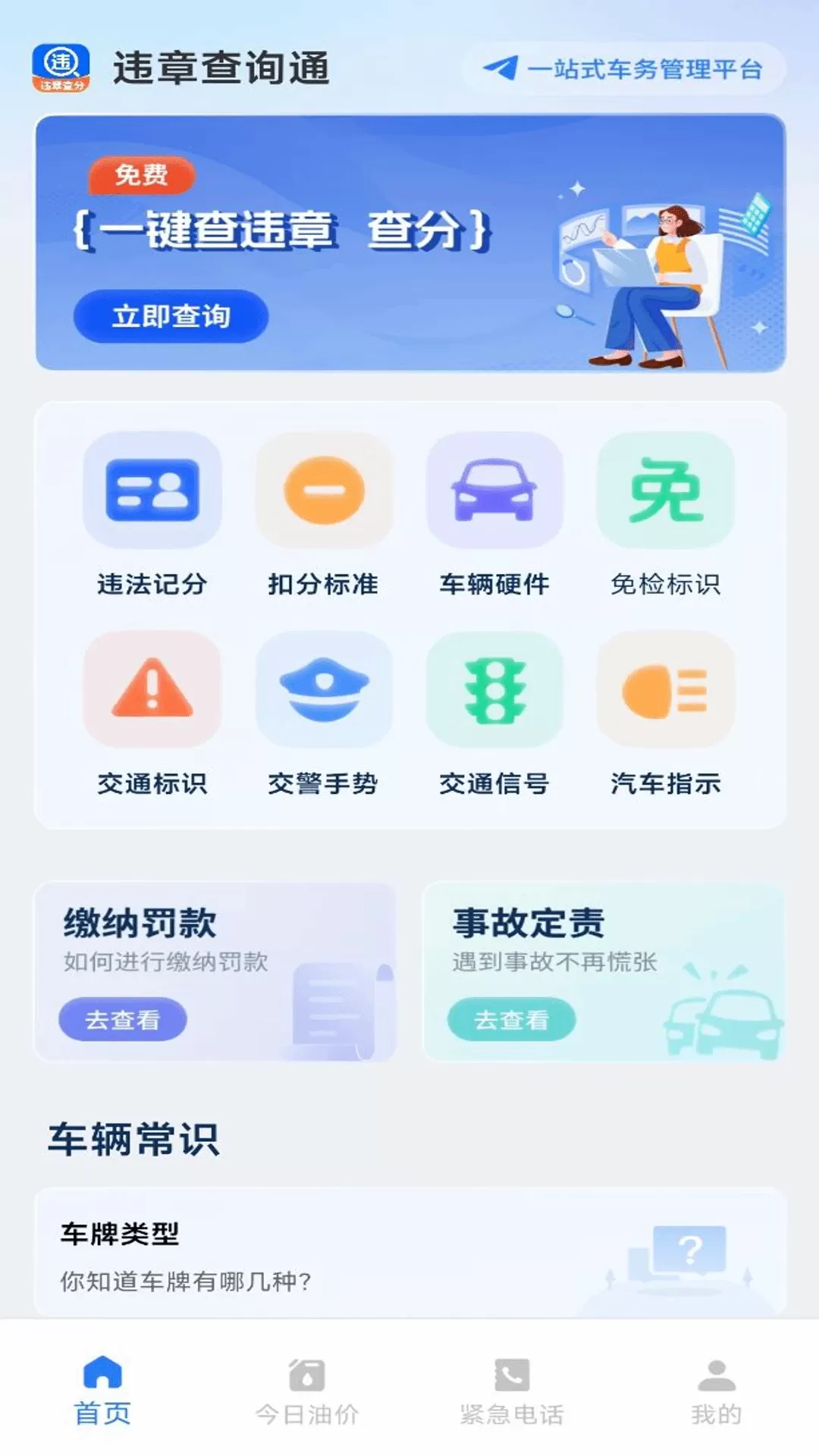Switch to the 今日油价 tab
Viewport: 819px width, 1456px height.
click(307, 1392)
